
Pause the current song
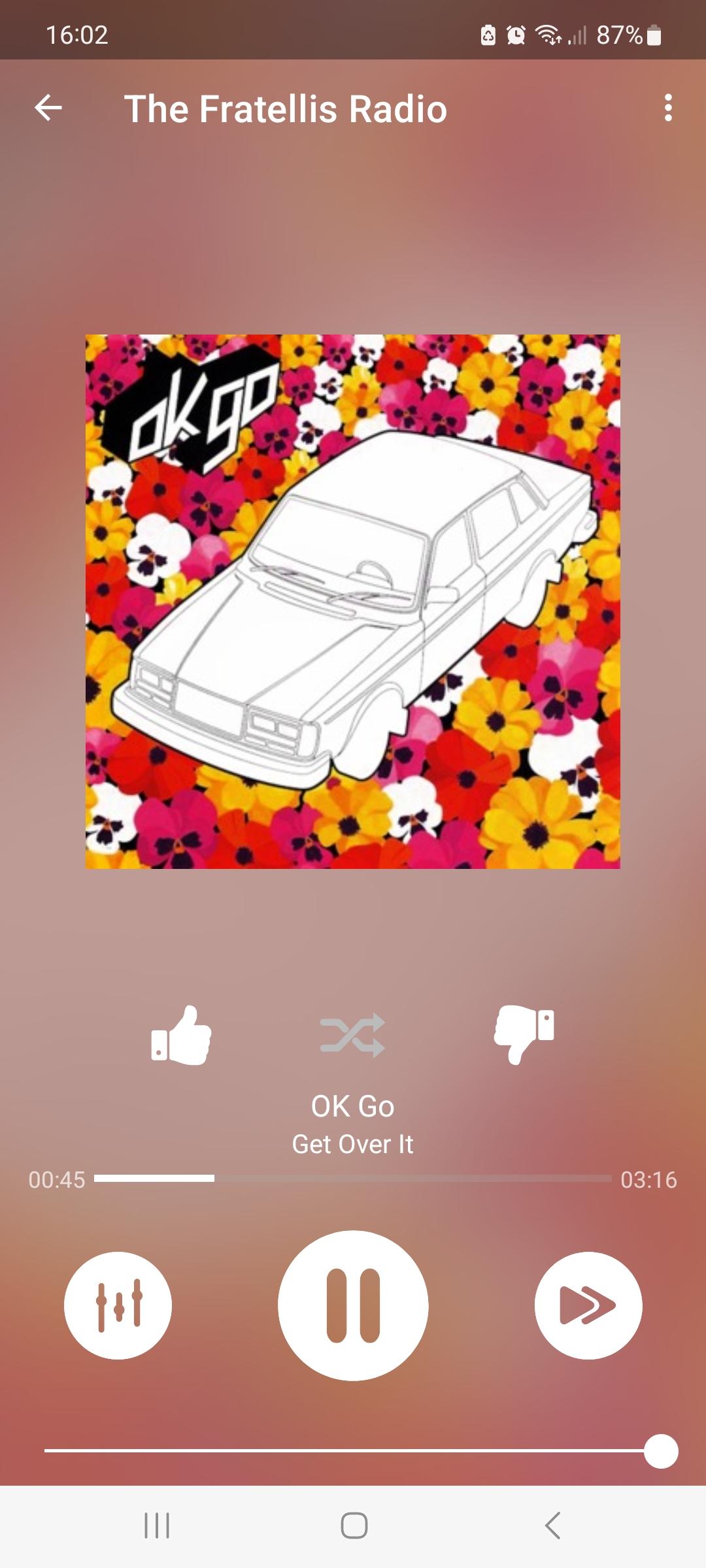tap(353, 1305)
